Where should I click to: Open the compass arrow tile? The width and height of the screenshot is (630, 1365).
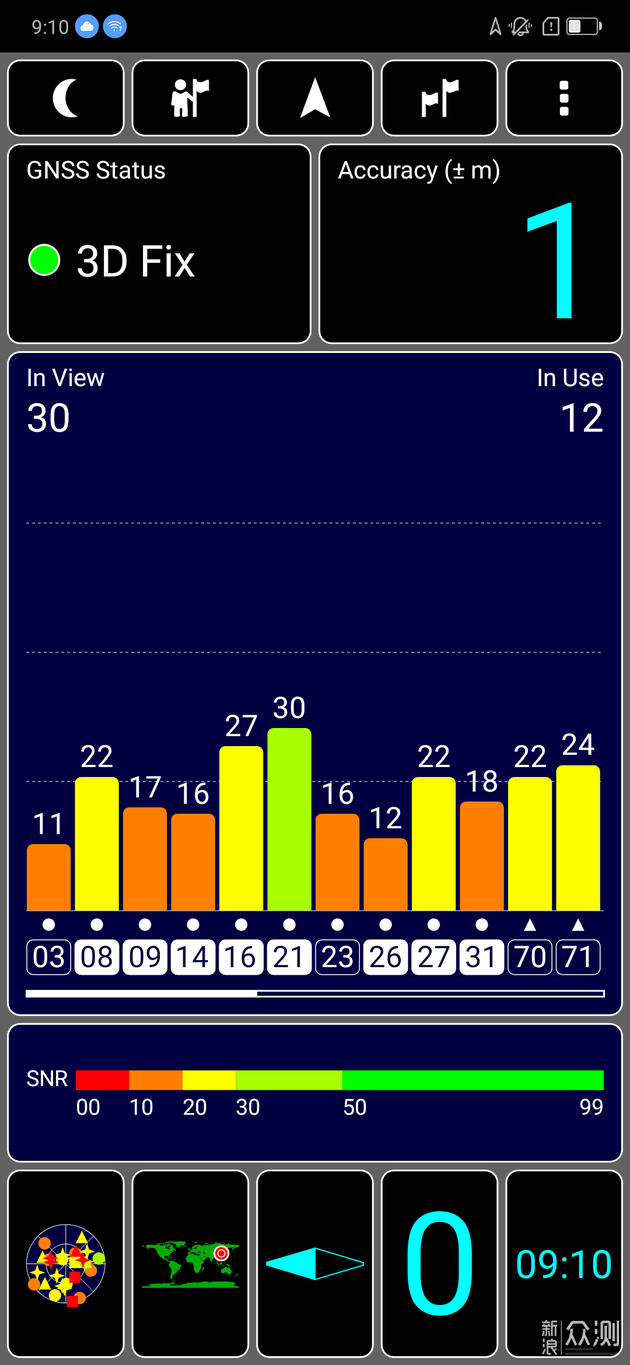pos(315,1264)
